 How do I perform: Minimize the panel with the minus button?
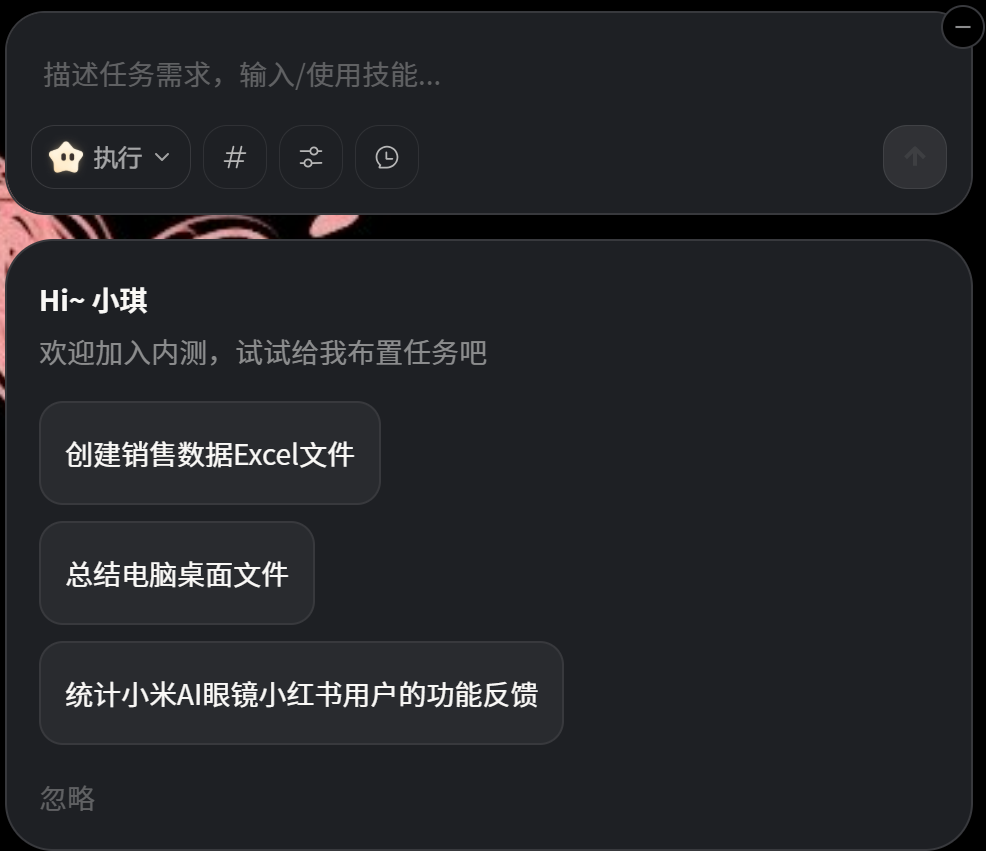(963, 28)
